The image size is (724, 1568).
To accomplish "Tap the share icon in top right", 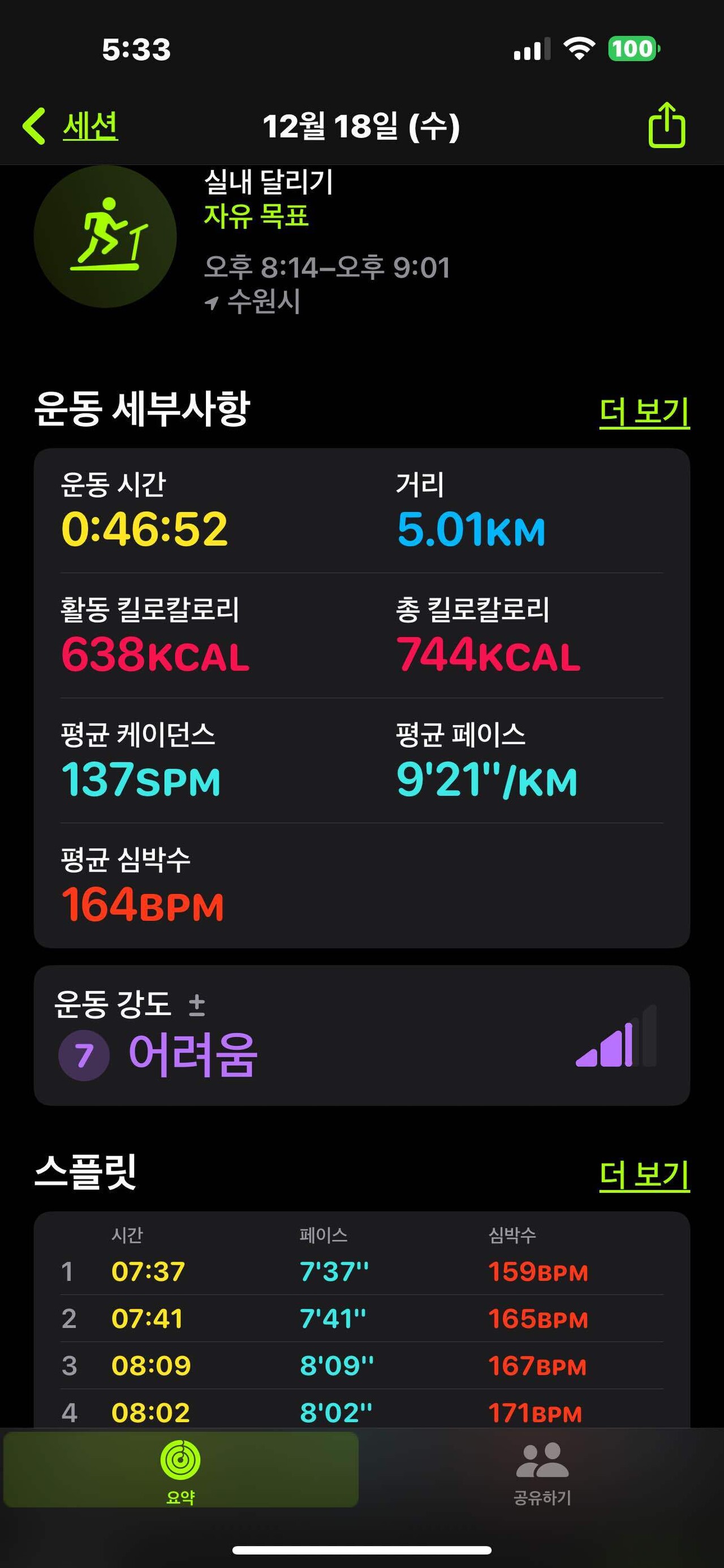I will pos(668,126).
